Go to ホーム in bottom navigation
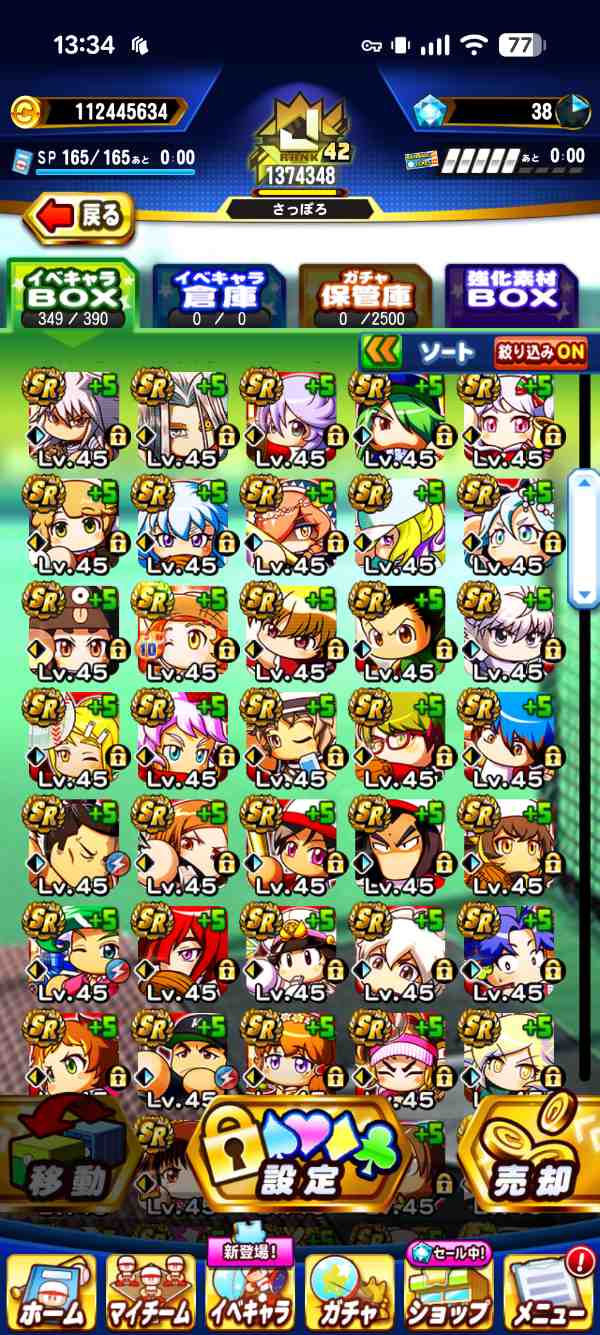The image size is (600, 1335). [x=50, y=1295]
